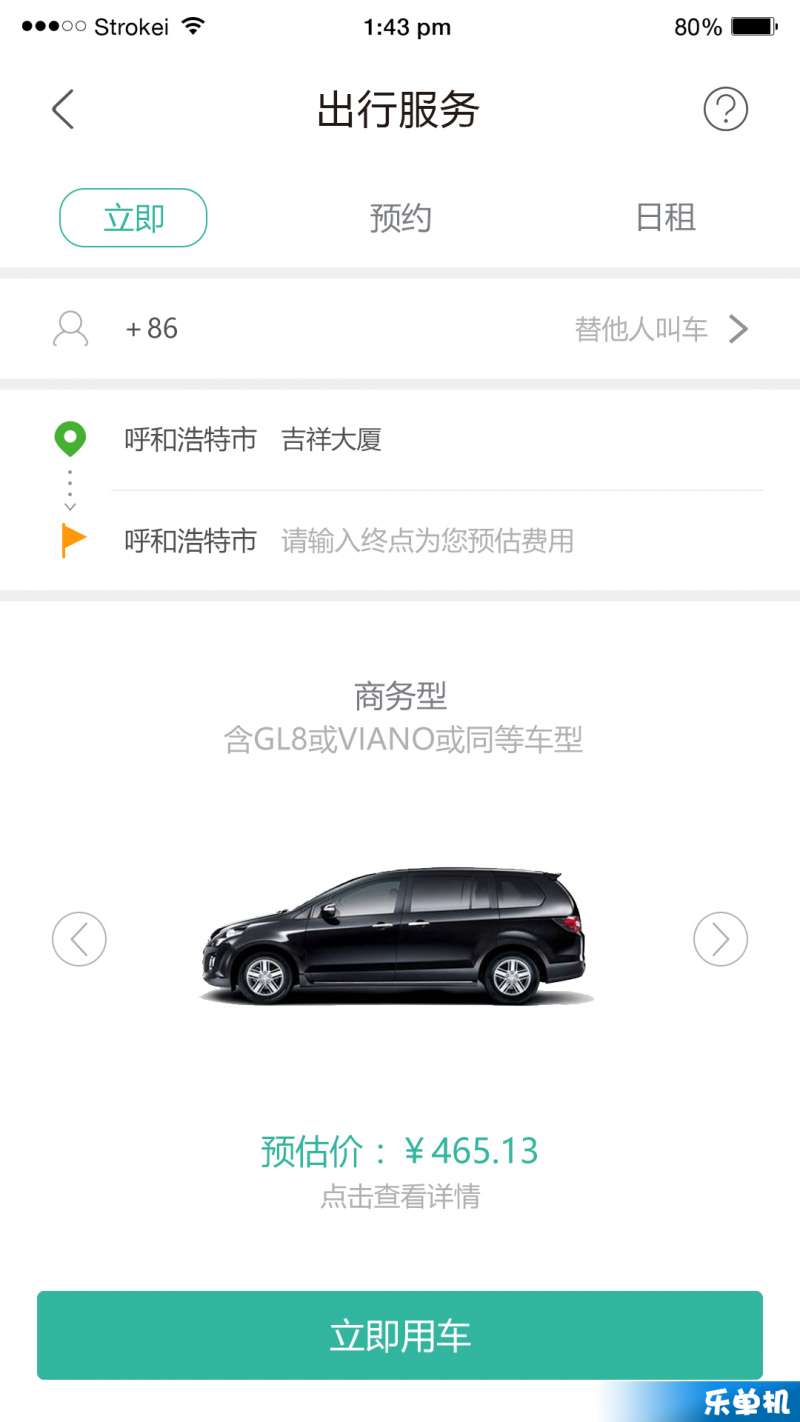Change pickup location 吉祥大厦

coord(331,440)
